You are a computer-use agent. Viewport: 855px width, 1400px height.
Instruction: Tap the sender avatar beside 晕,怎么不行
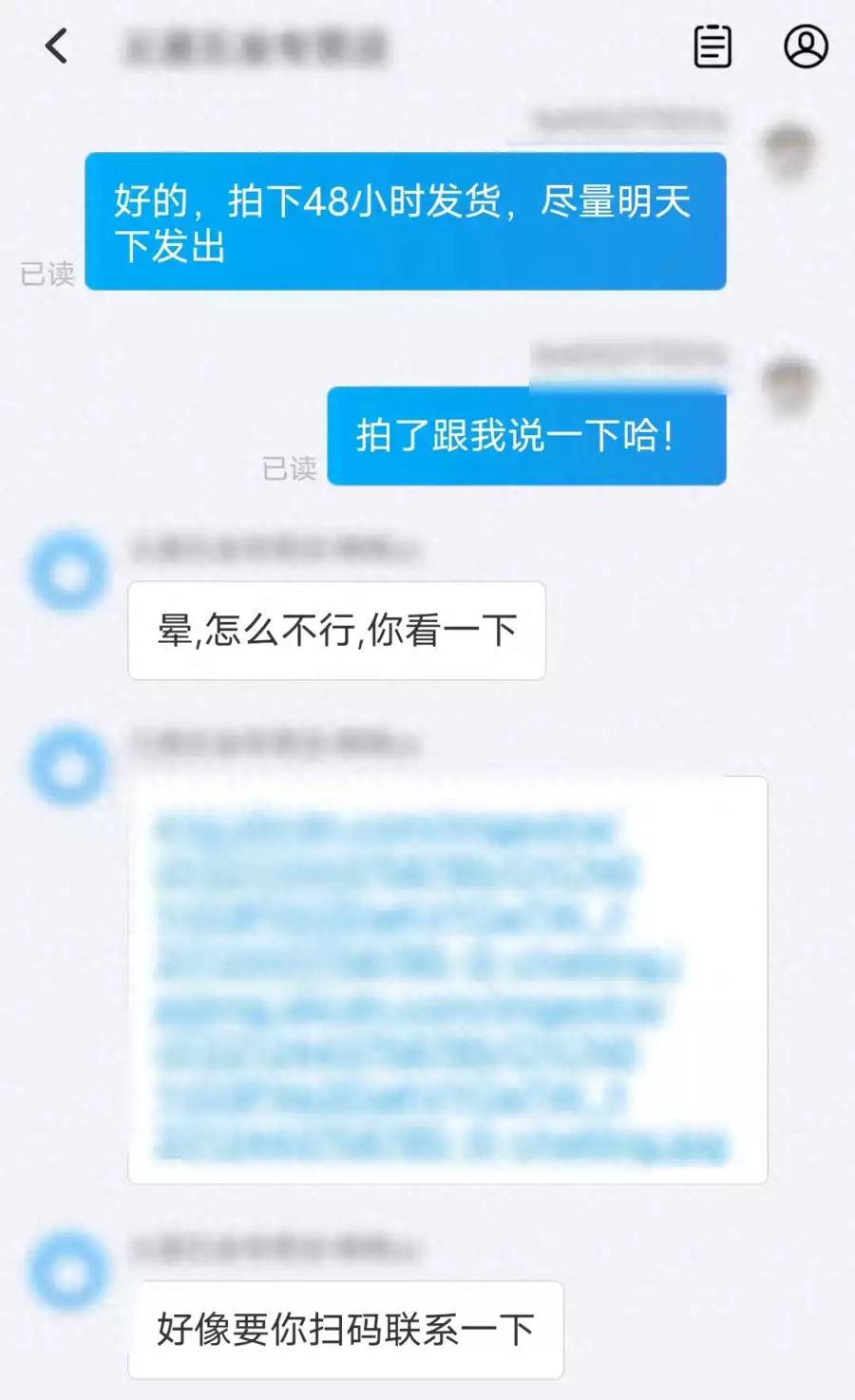click(68, 573)
